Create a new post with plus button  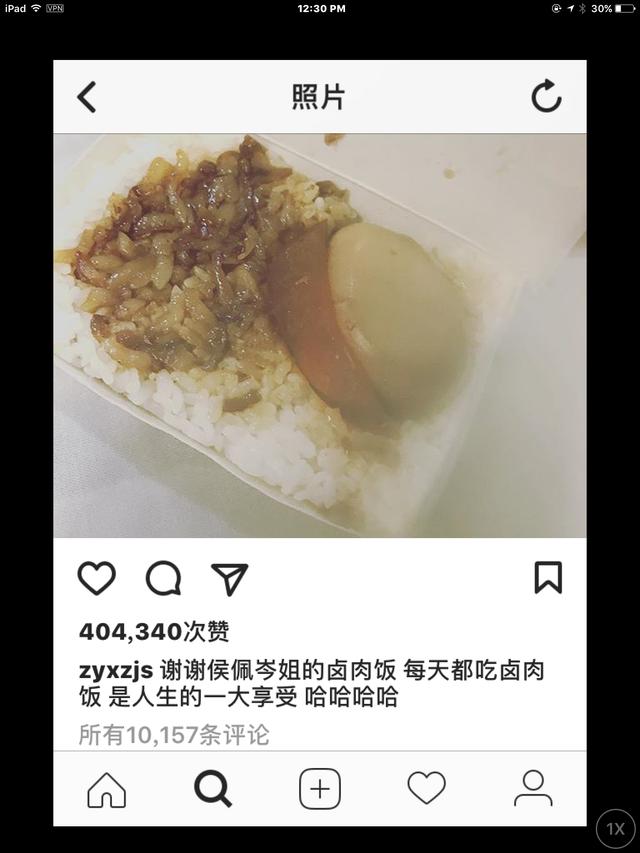click(x=320, y=789)
